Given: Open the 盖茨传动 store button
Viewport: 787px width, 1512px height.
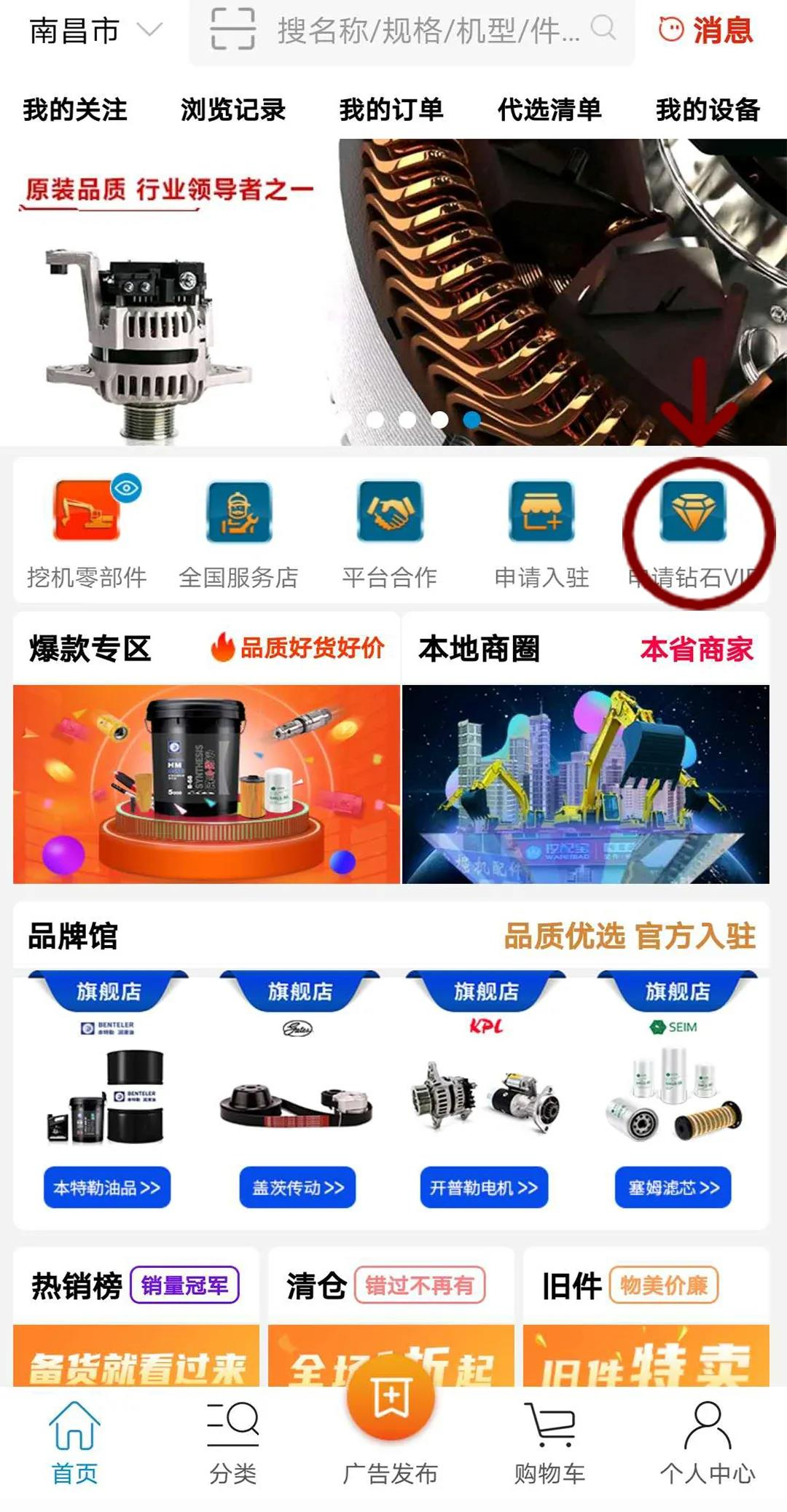Looking at the screenshot, I should point(298,1188).
